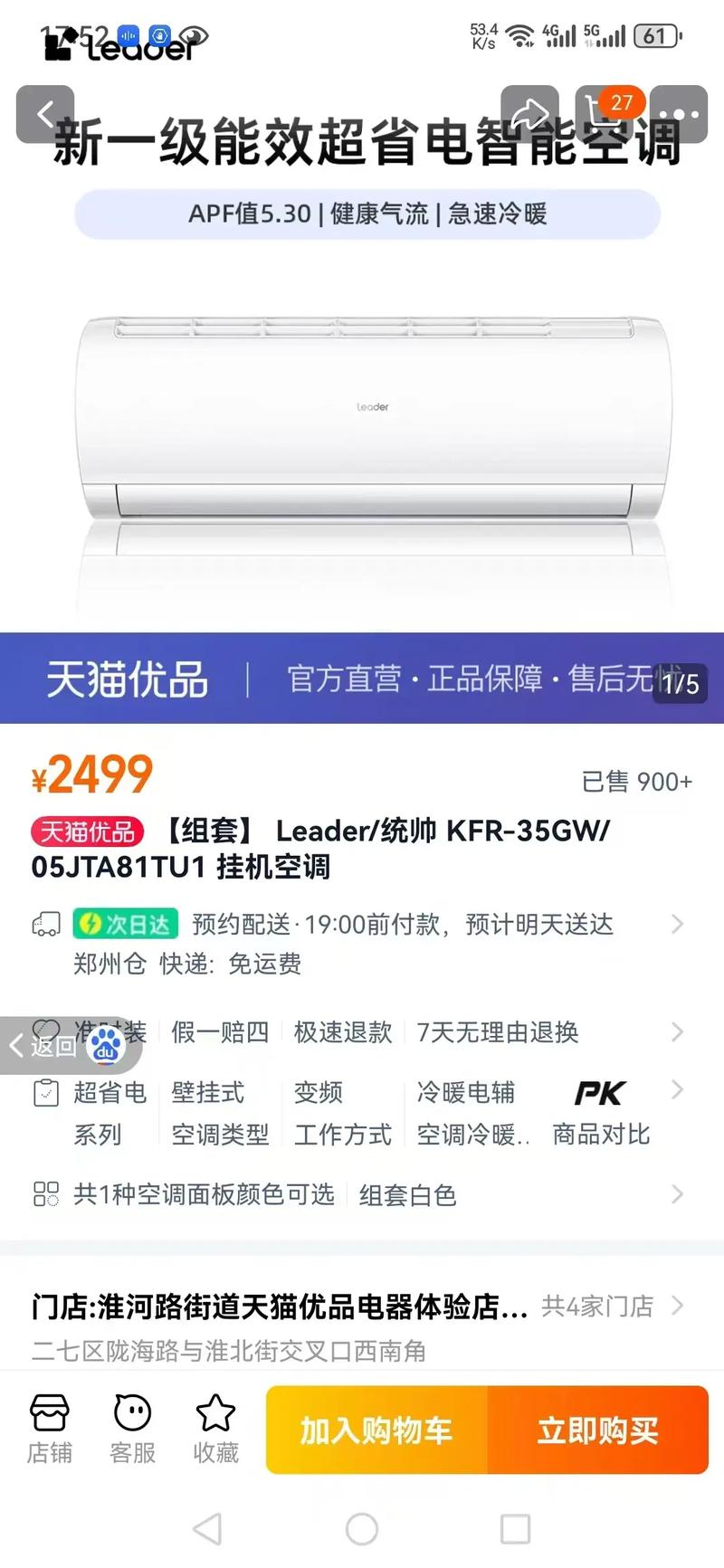
Task: Expand the delivery details chevron
Action: point(679,925)
